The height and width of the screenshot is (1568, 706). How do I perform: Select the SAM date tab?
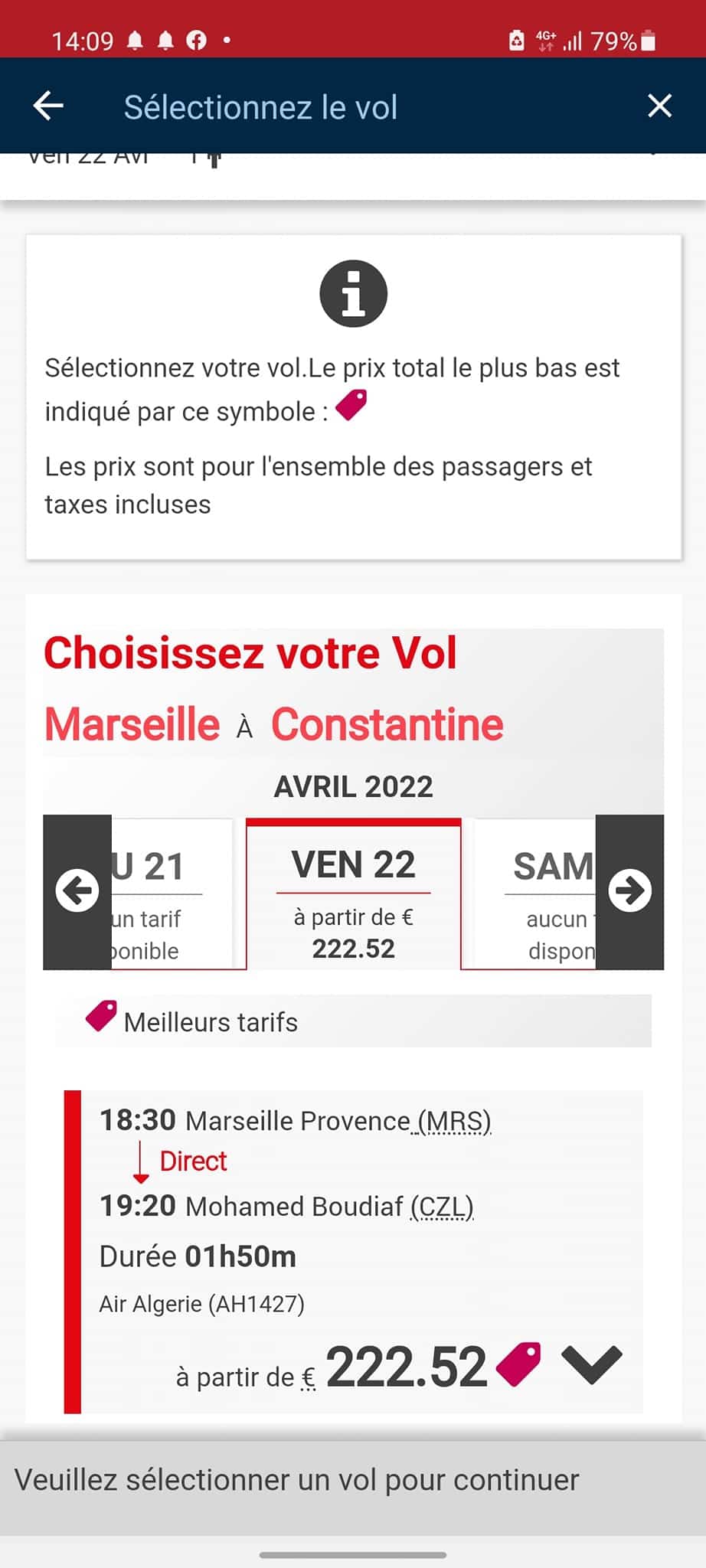[x=534, y=894]
